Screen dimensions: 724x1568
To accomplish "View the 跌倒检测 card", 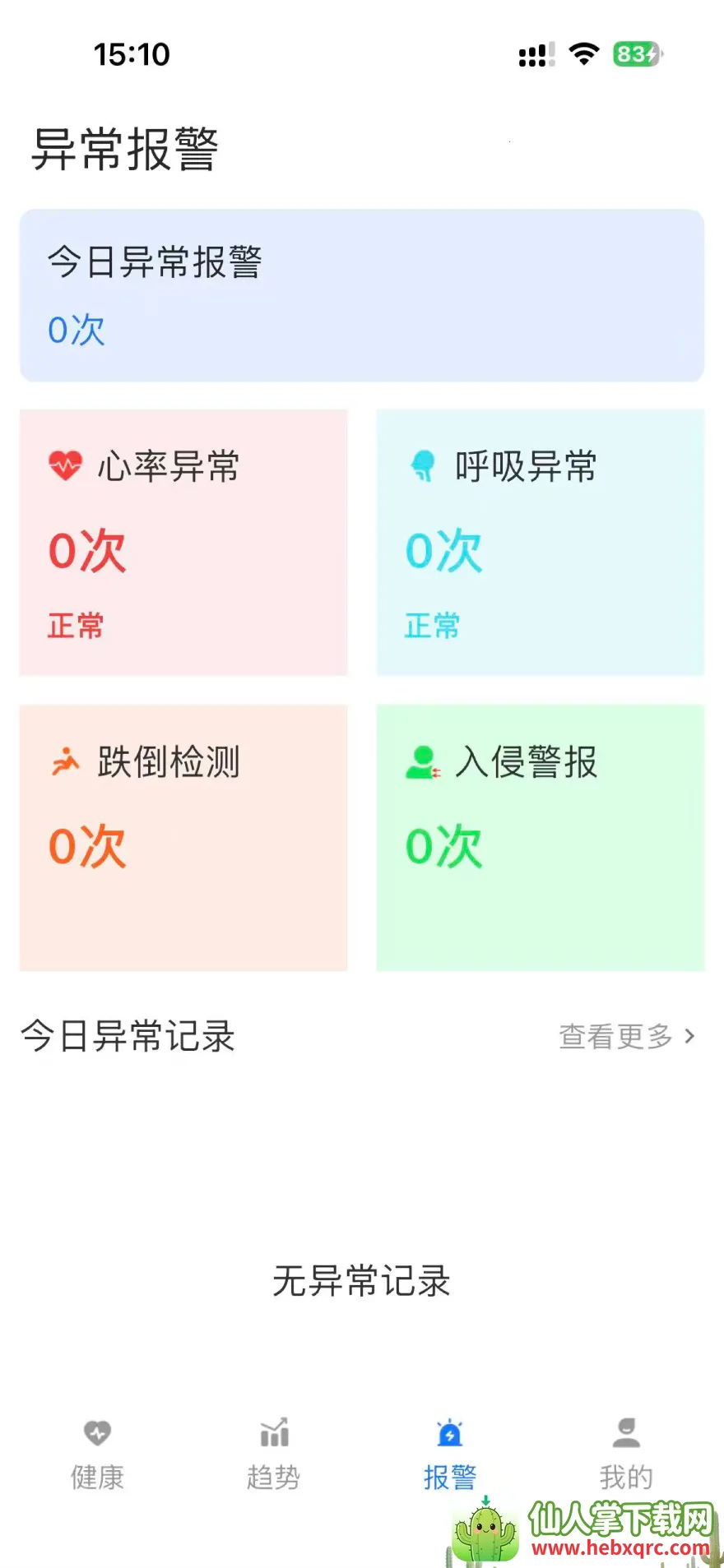I will (x=183, y=837).
